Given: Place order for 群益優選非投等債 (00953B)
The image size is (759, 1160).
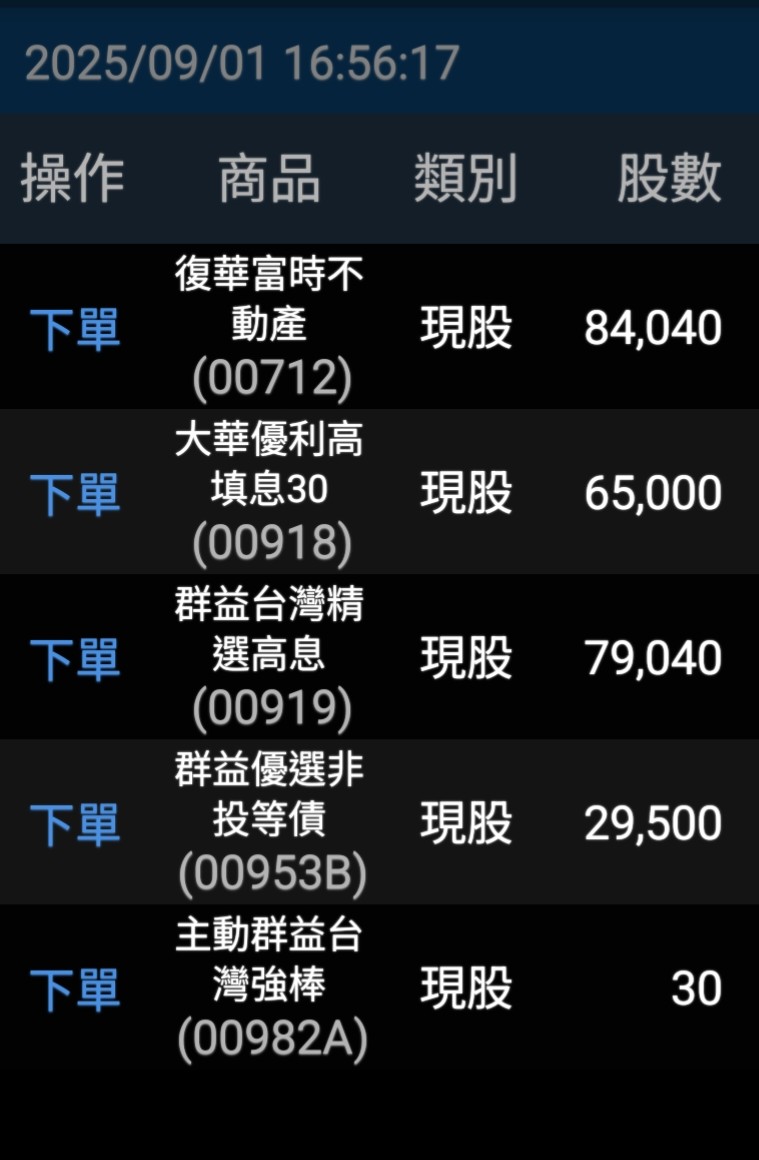Looking at the screenshot, I should pos(75,824).
